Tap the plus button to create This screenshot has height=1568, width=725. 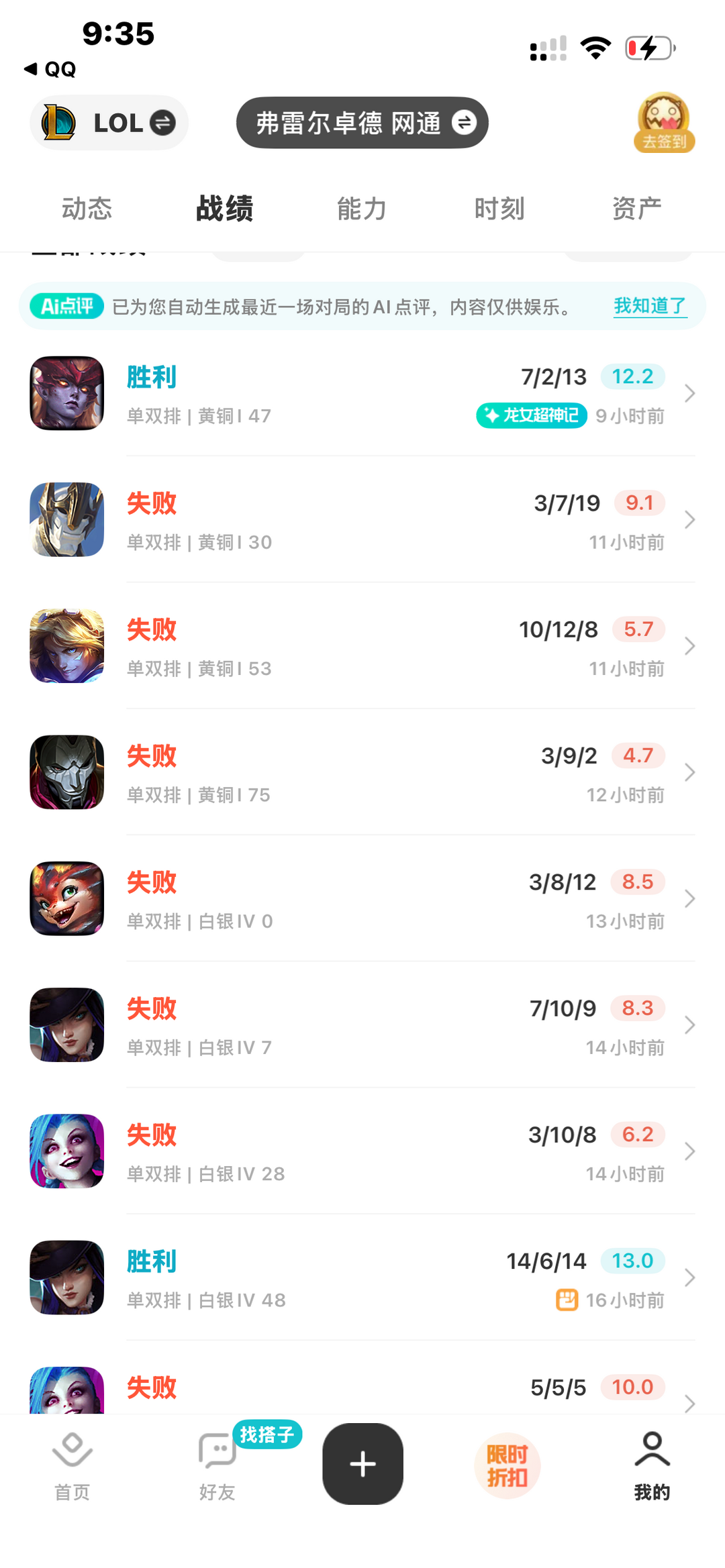click(x=362, y=1463)
